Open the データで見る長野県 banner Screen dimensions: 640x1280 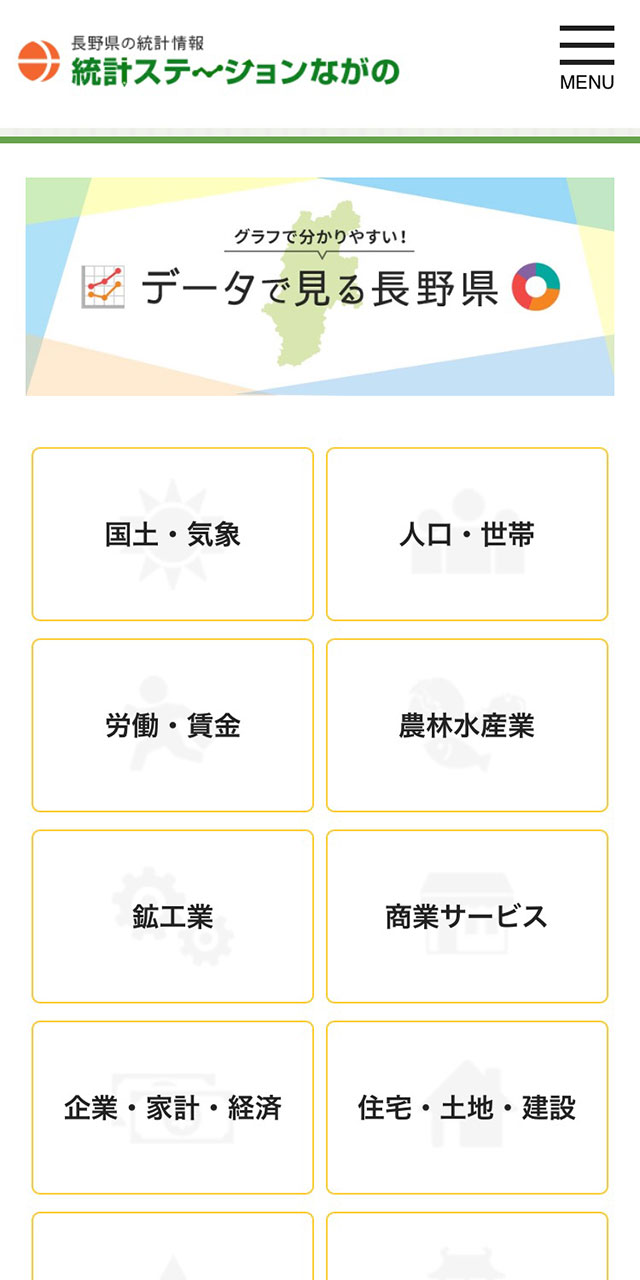click(x=320, y=287)
